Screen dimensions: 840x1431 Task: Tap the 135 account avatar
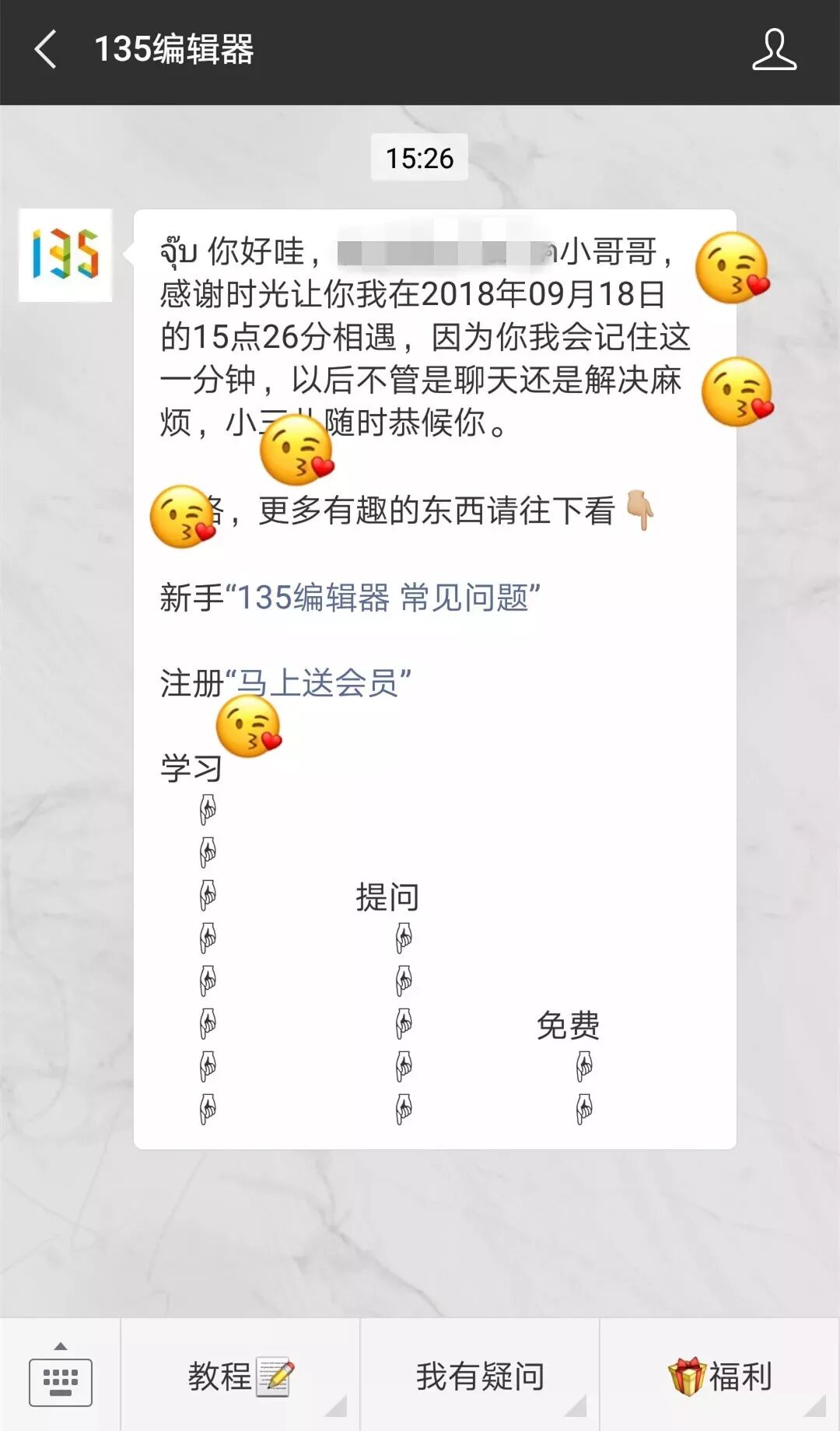(x=65, y=255)
